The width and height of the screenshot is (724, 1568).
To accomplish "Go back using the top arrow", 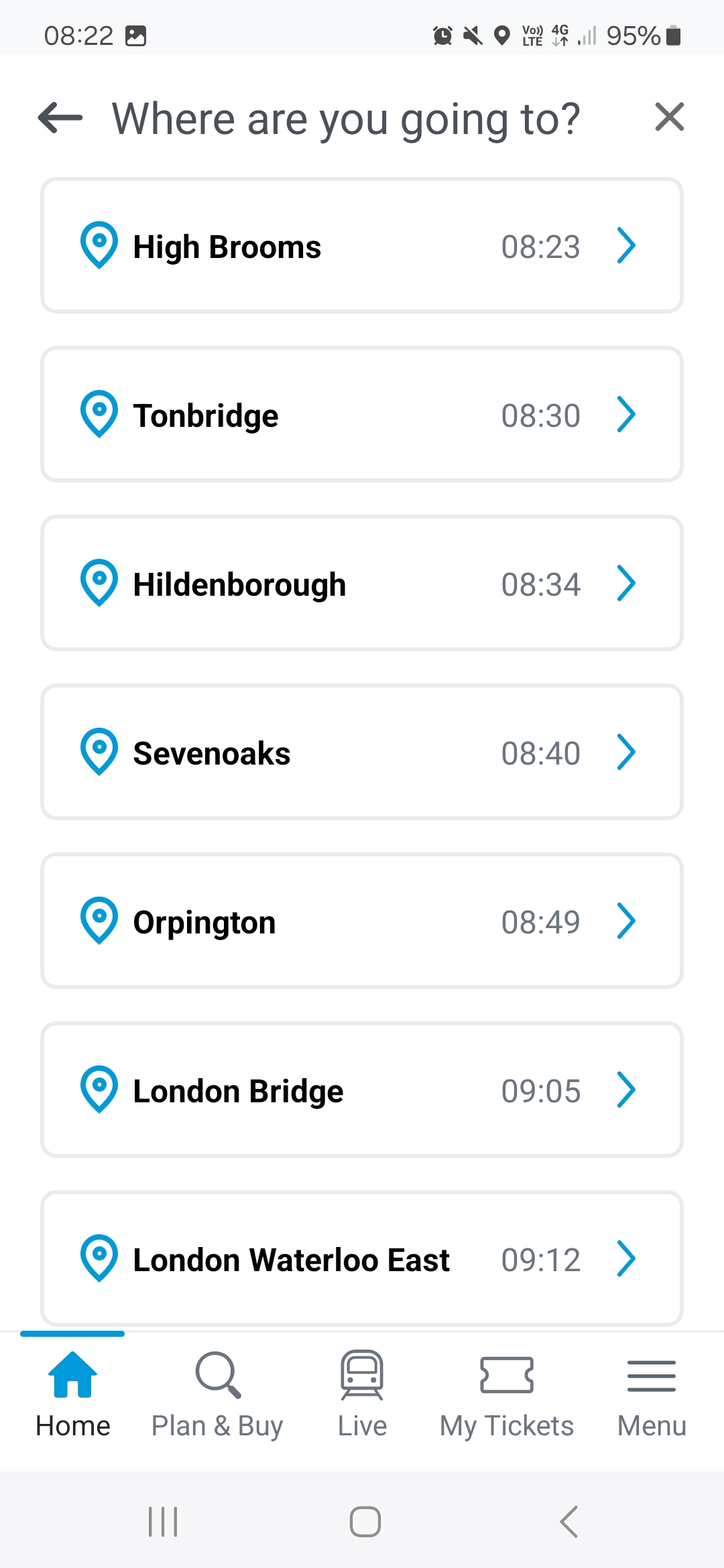I will point(60,118).
